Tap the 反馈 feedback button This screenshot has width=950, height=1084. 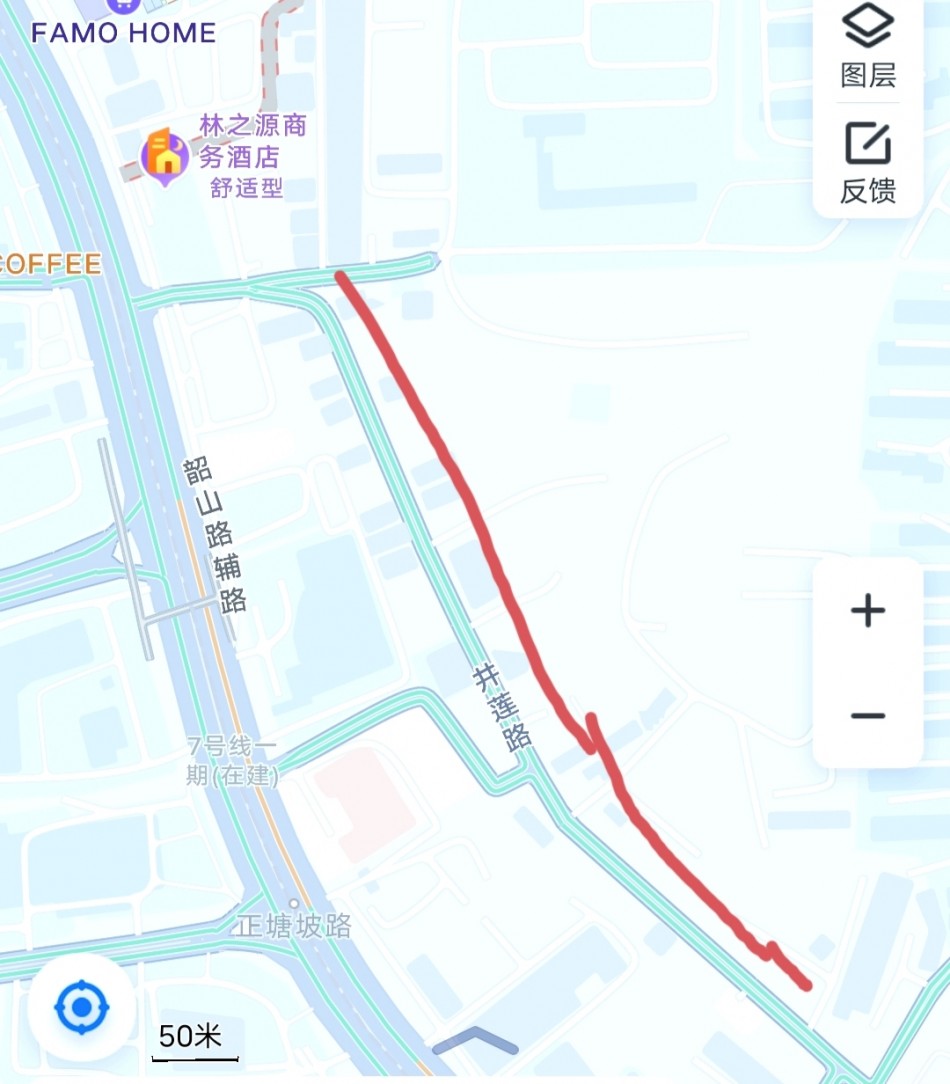tap(867, 162)
